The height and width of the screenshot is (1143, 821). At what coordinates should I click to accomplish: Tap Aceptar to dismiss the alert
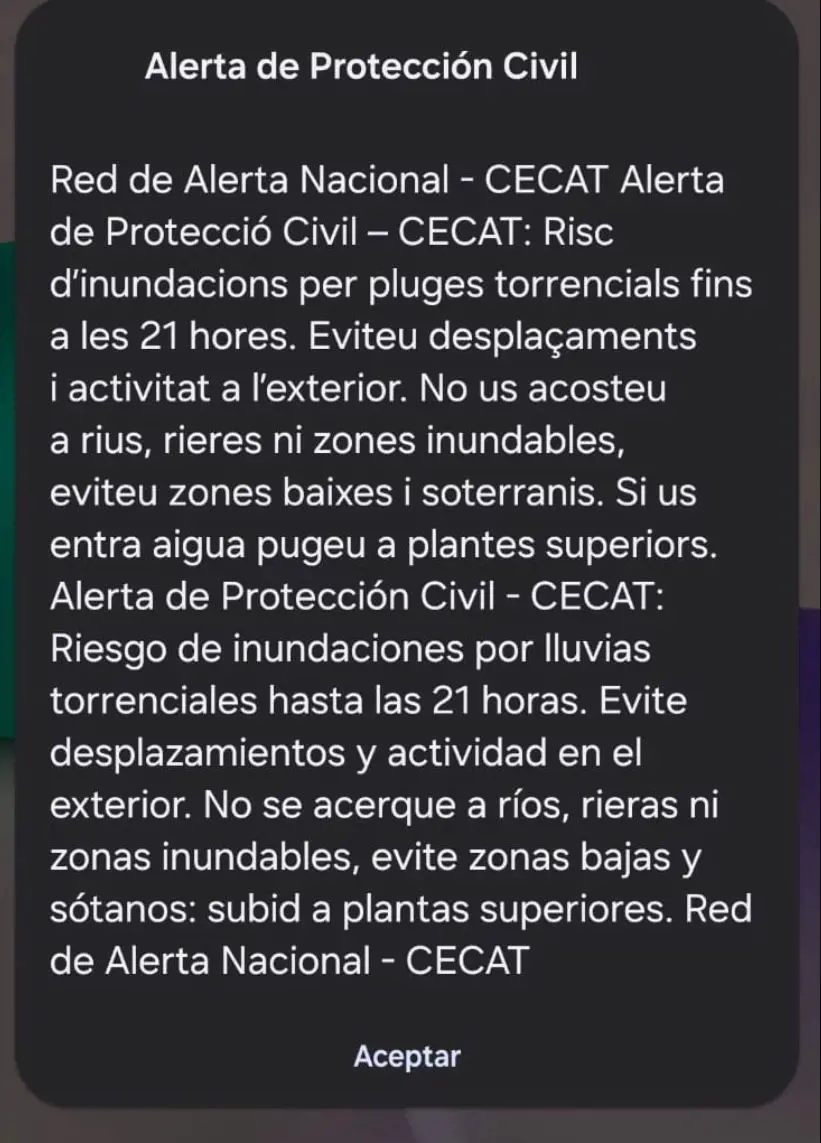[x=407, y=1056]
